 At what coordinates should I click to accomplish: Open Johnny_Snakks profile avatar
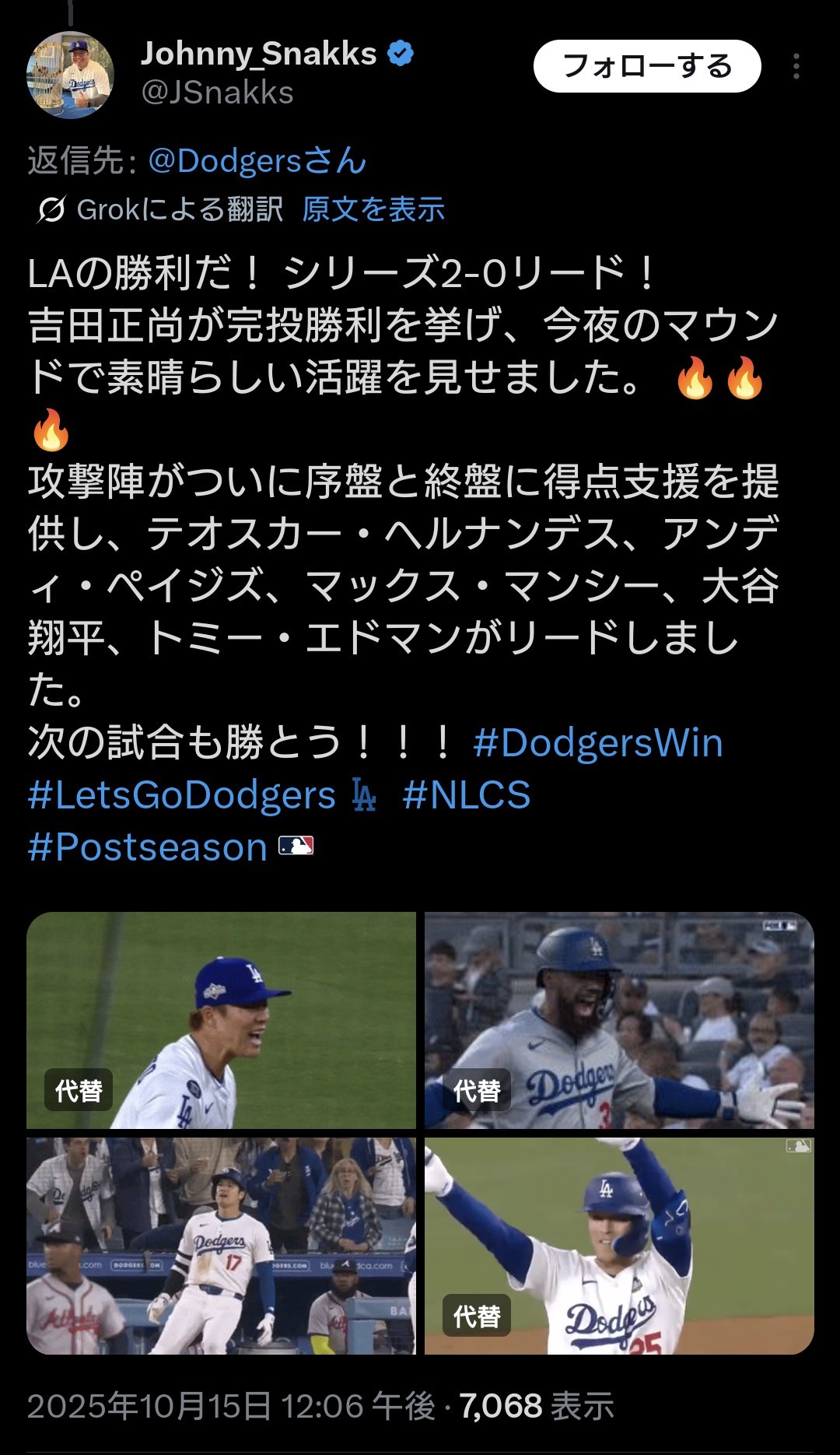coord(70,75)
